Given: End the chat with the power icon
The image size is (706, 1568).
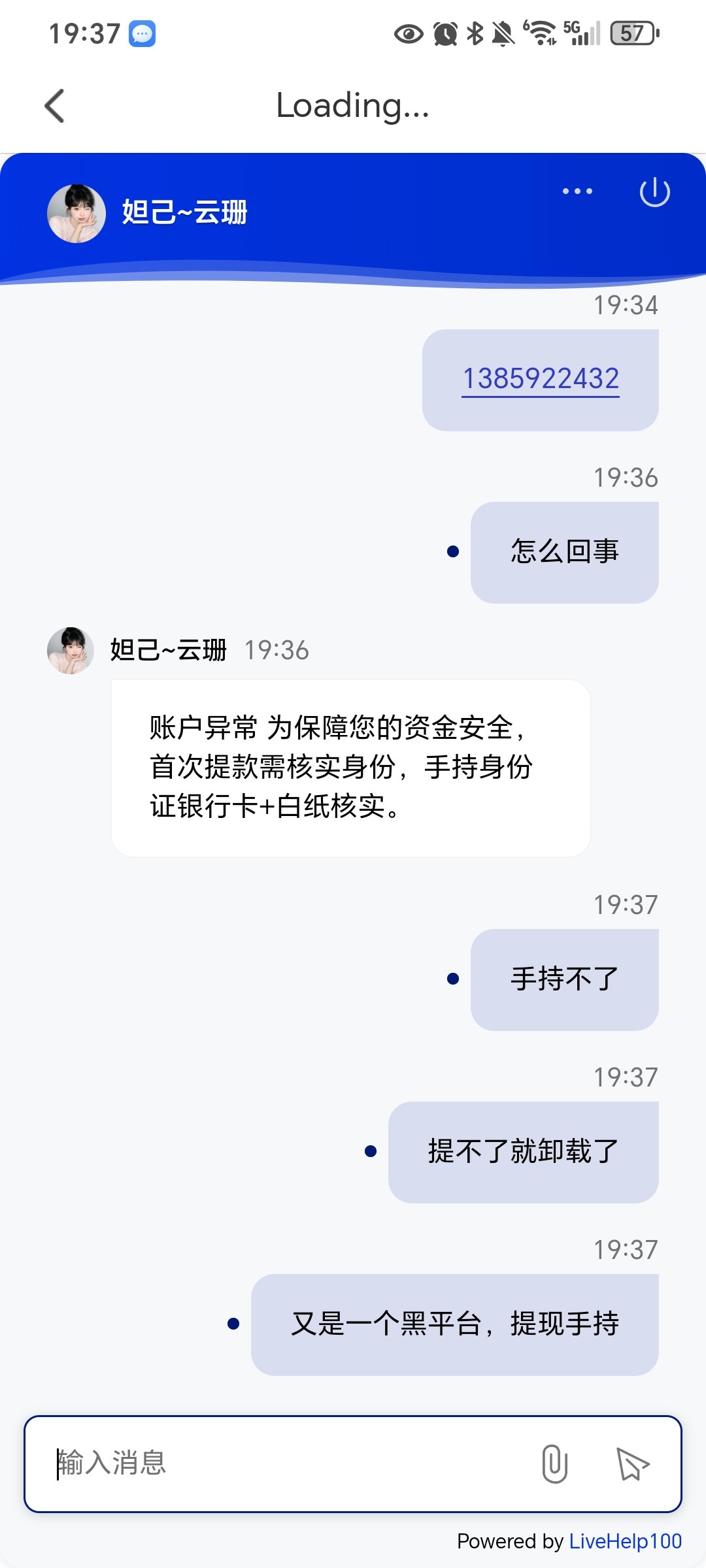Looking at the screenshot, I should (654, 192).
